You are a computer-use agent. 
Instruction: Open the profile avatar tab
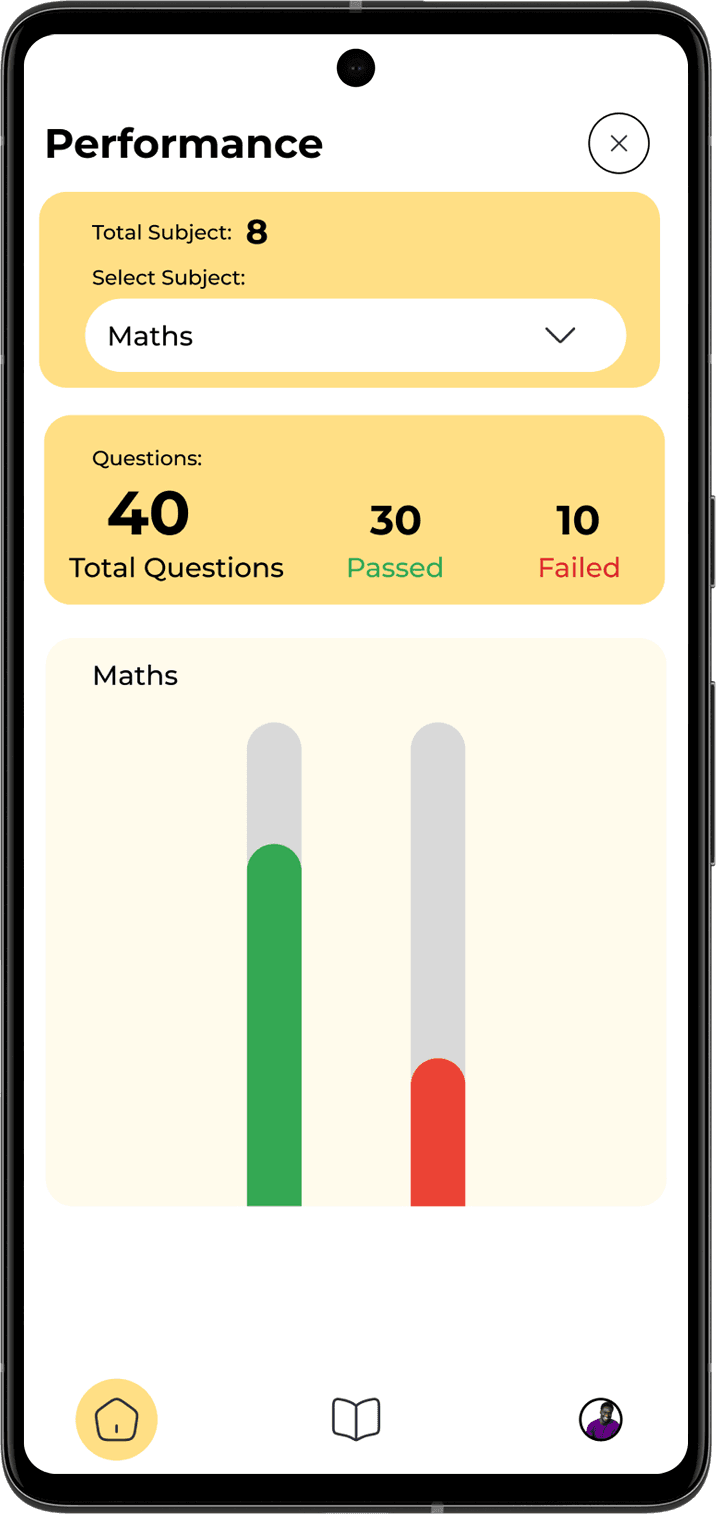(600, 1419)
